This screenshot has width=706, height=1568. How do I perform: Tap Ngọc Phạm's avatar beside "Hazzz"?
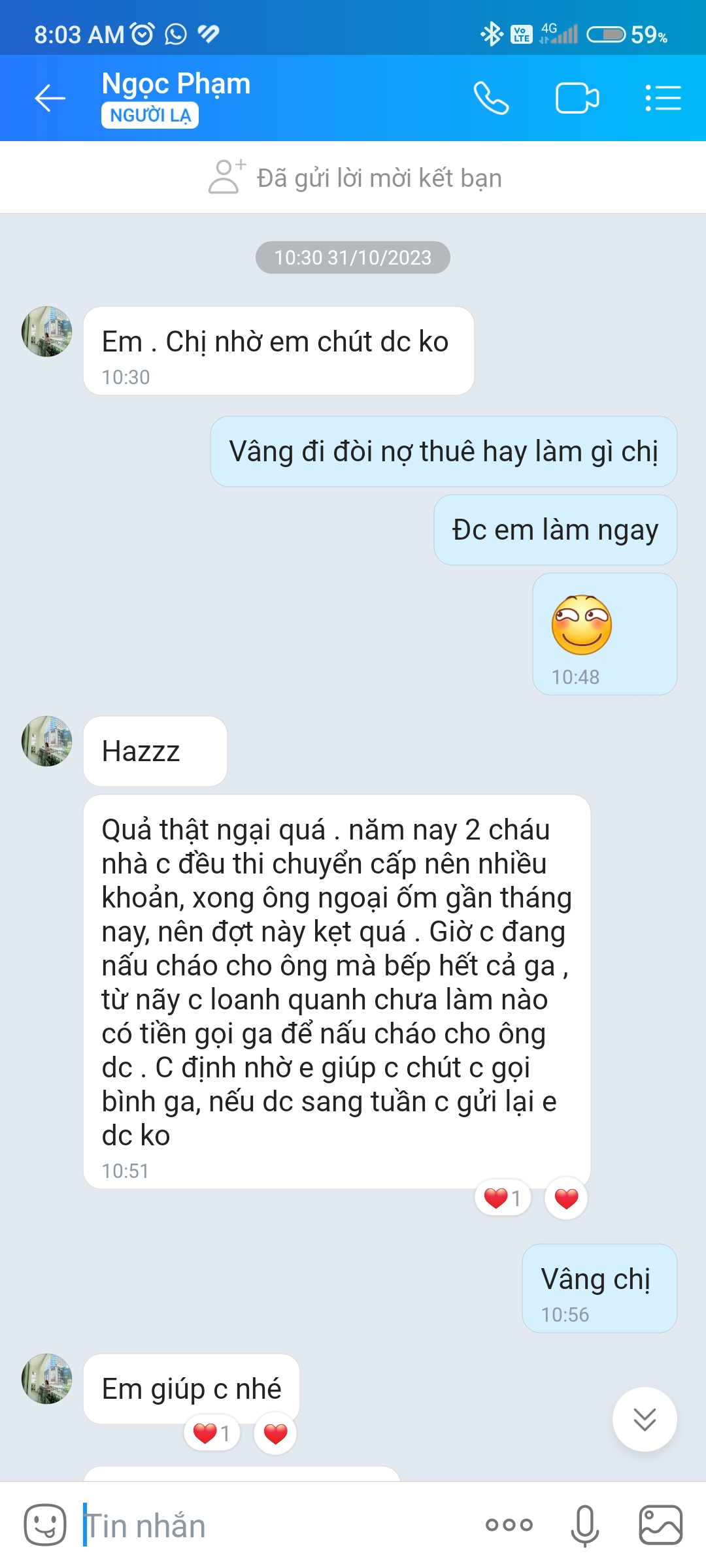pos(47,741)
